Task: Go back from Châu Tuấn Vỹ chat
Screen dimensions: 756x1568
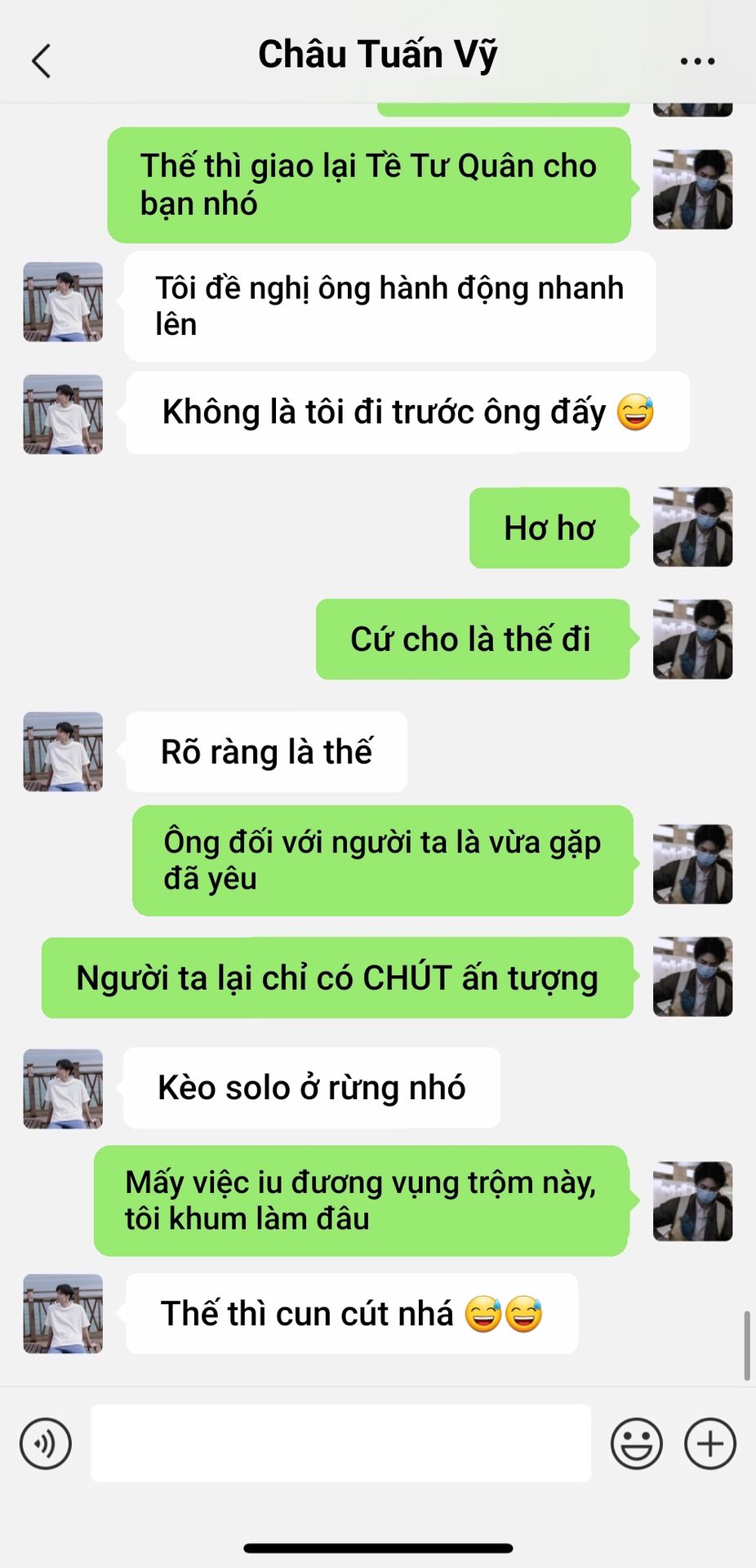Action: pos(41,61)
